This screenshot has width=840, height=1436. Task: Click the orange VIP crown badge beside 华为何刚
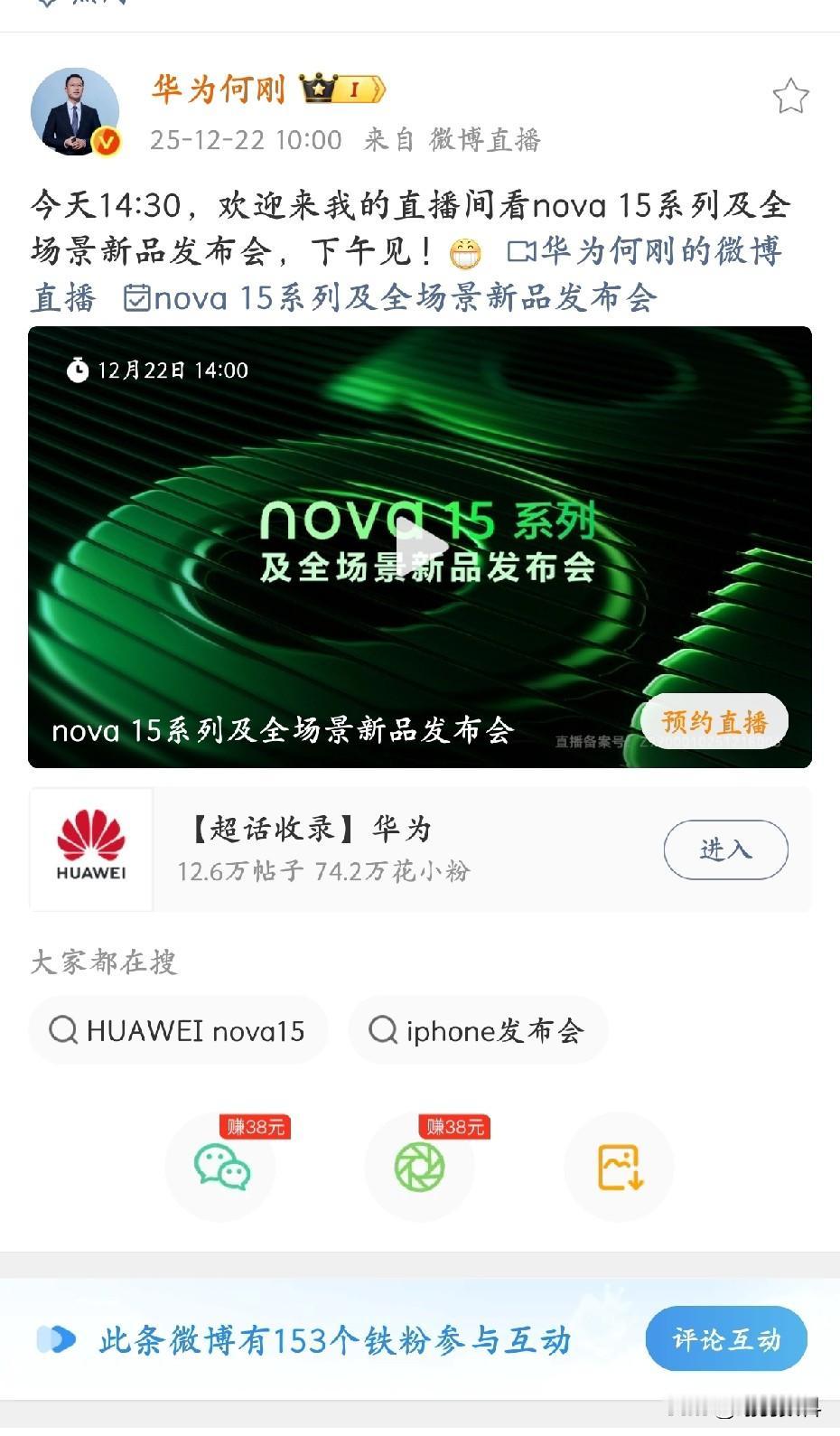pos(341,89)
